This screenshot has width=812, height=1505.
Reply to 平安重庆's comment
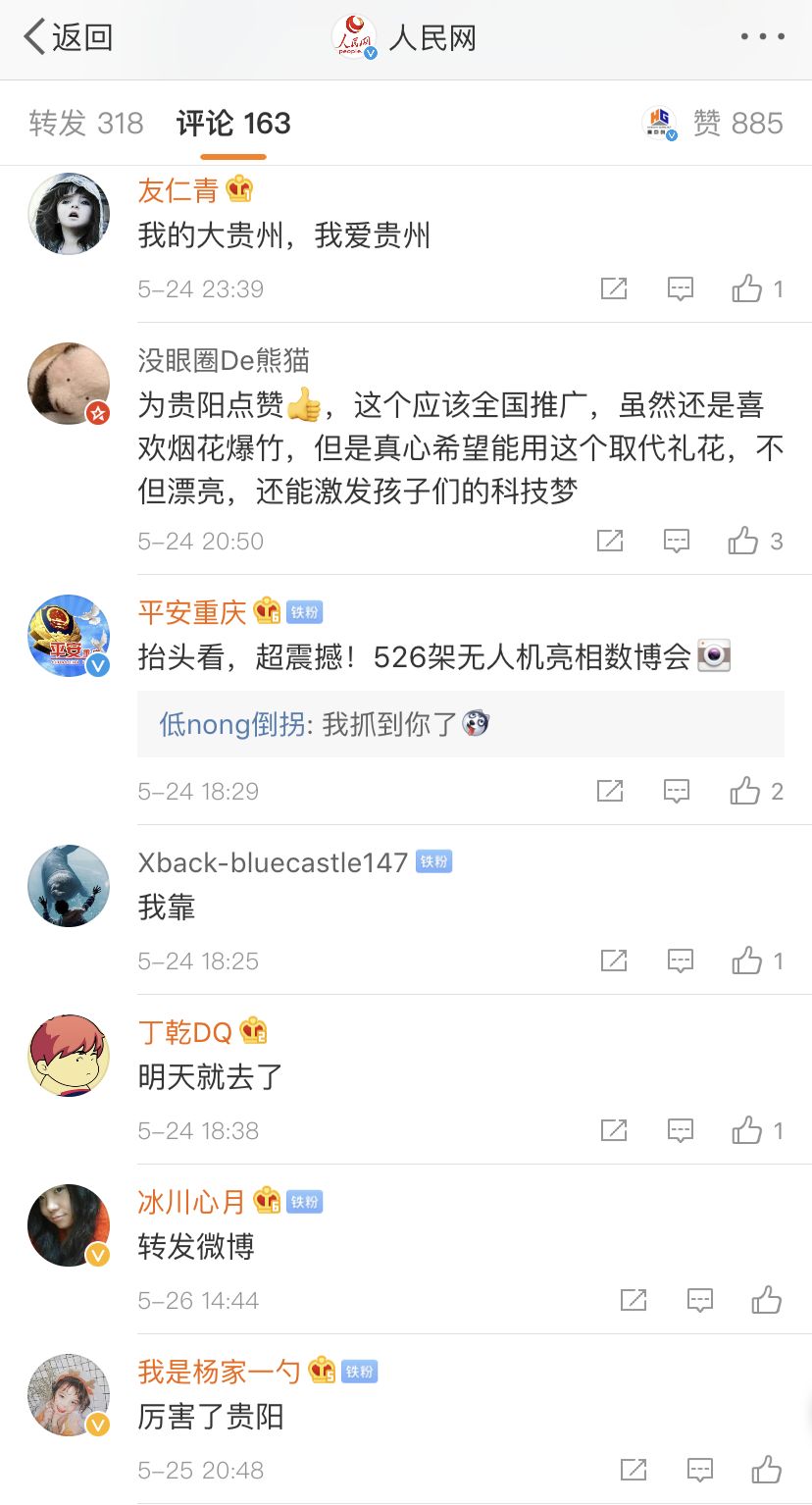677,791
